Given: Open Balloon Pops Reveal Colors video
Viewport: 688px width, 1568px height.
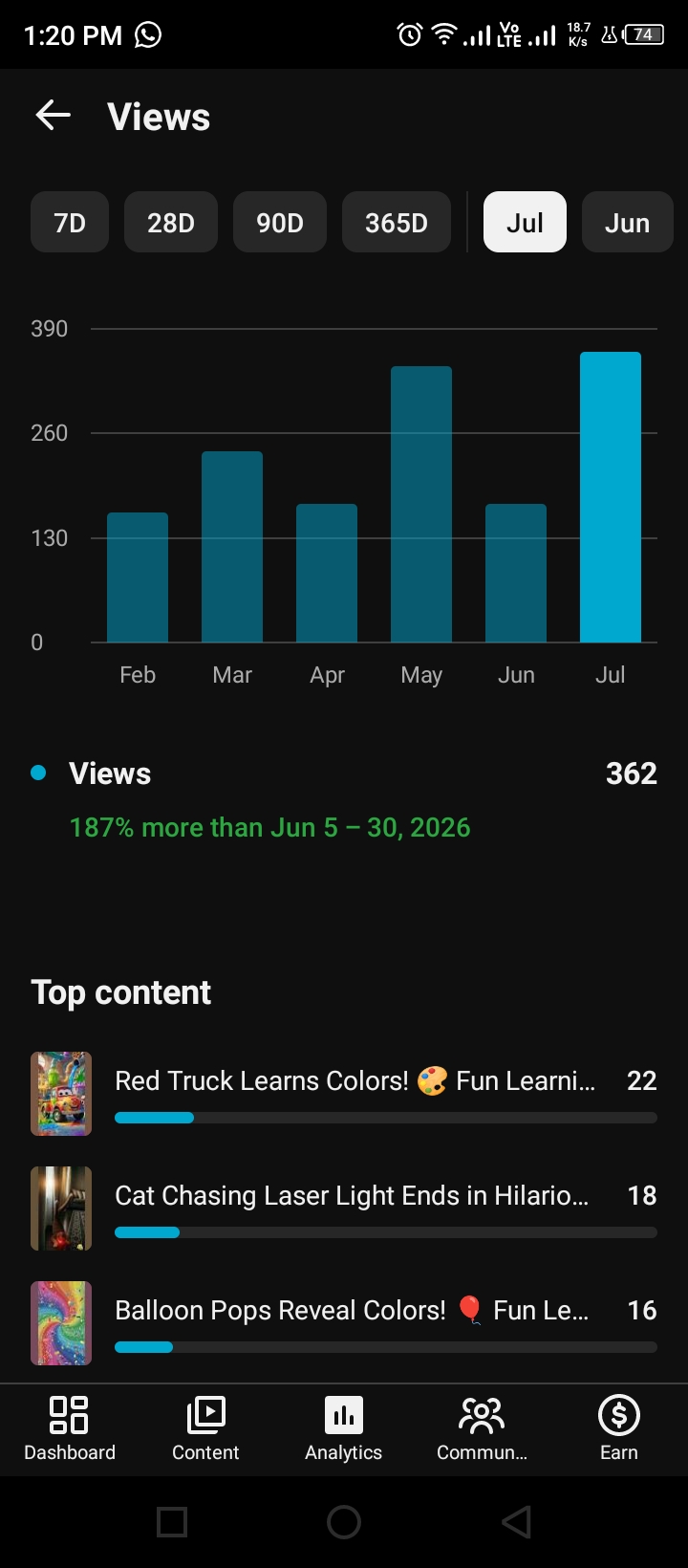Looking at the screenshot, I should click(344, 1323).
